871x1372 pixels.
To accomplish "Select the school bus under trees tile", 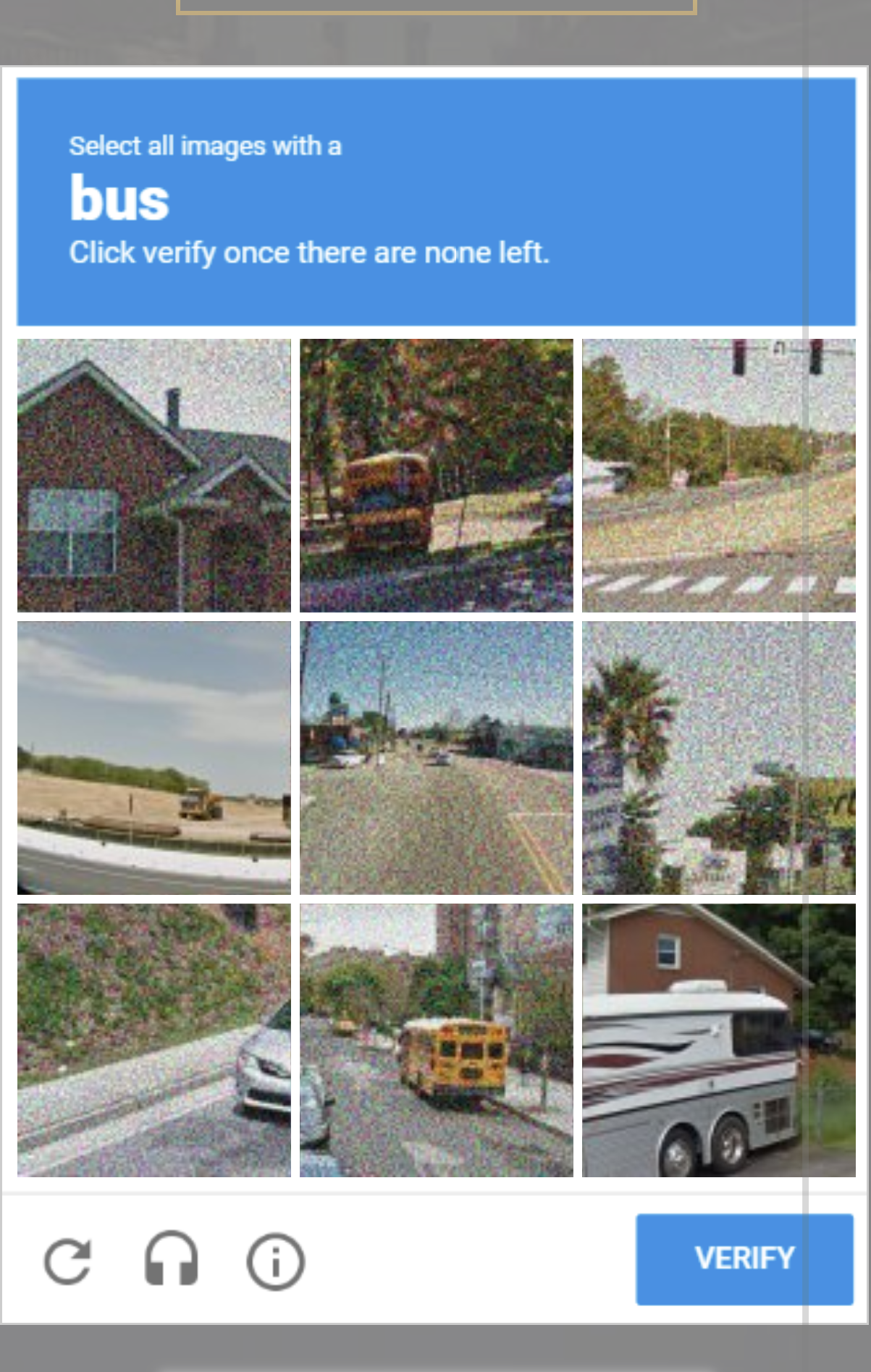I will coord(436,476).
